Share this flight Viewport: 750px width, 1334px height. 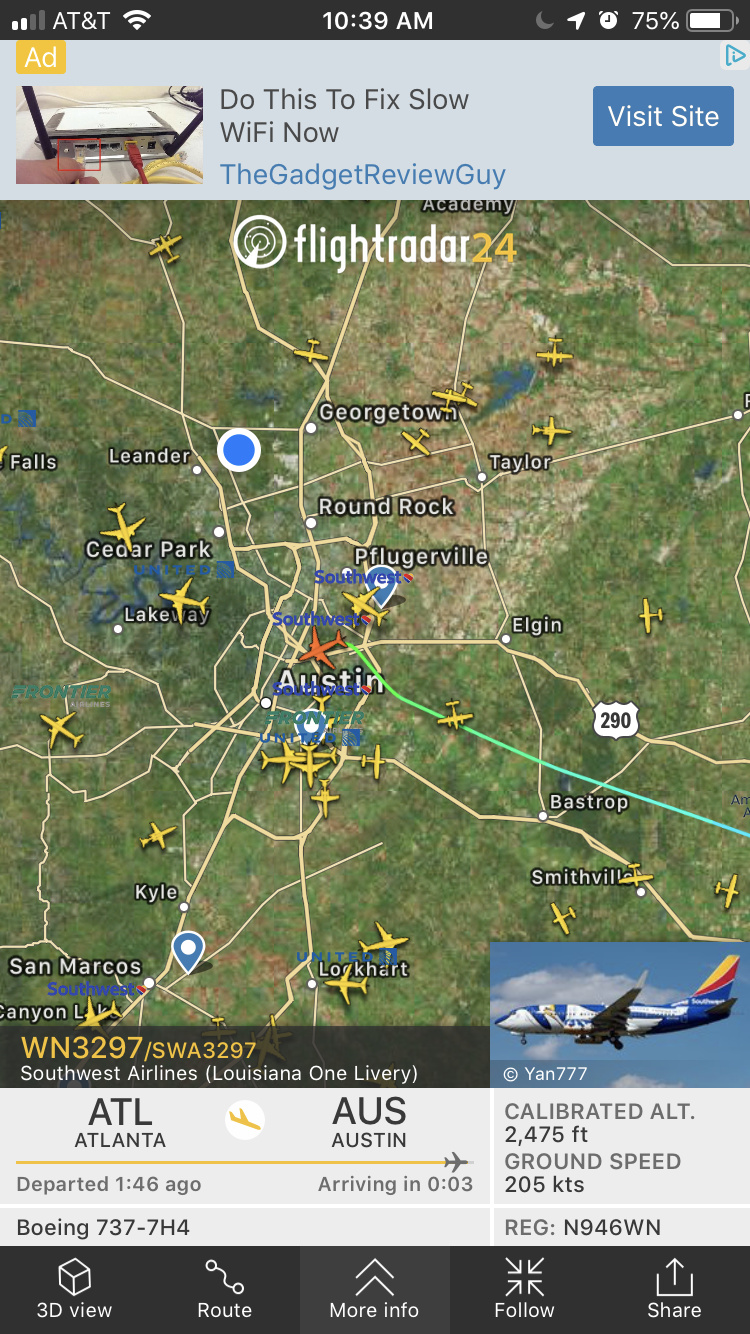click(674, 1289)
